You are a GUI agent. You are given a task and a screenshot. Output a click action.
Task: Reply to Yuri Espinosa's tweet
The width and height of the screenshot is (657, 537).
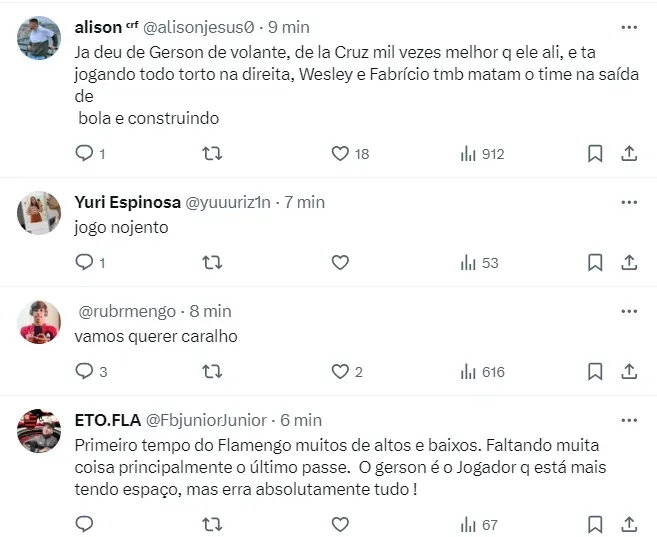tap(85, 262)
